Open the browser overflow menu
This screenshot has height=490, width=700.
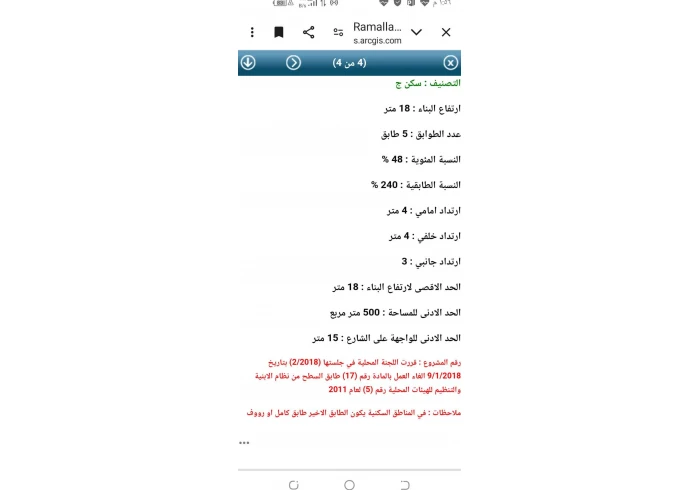click(x=252, y=33)
